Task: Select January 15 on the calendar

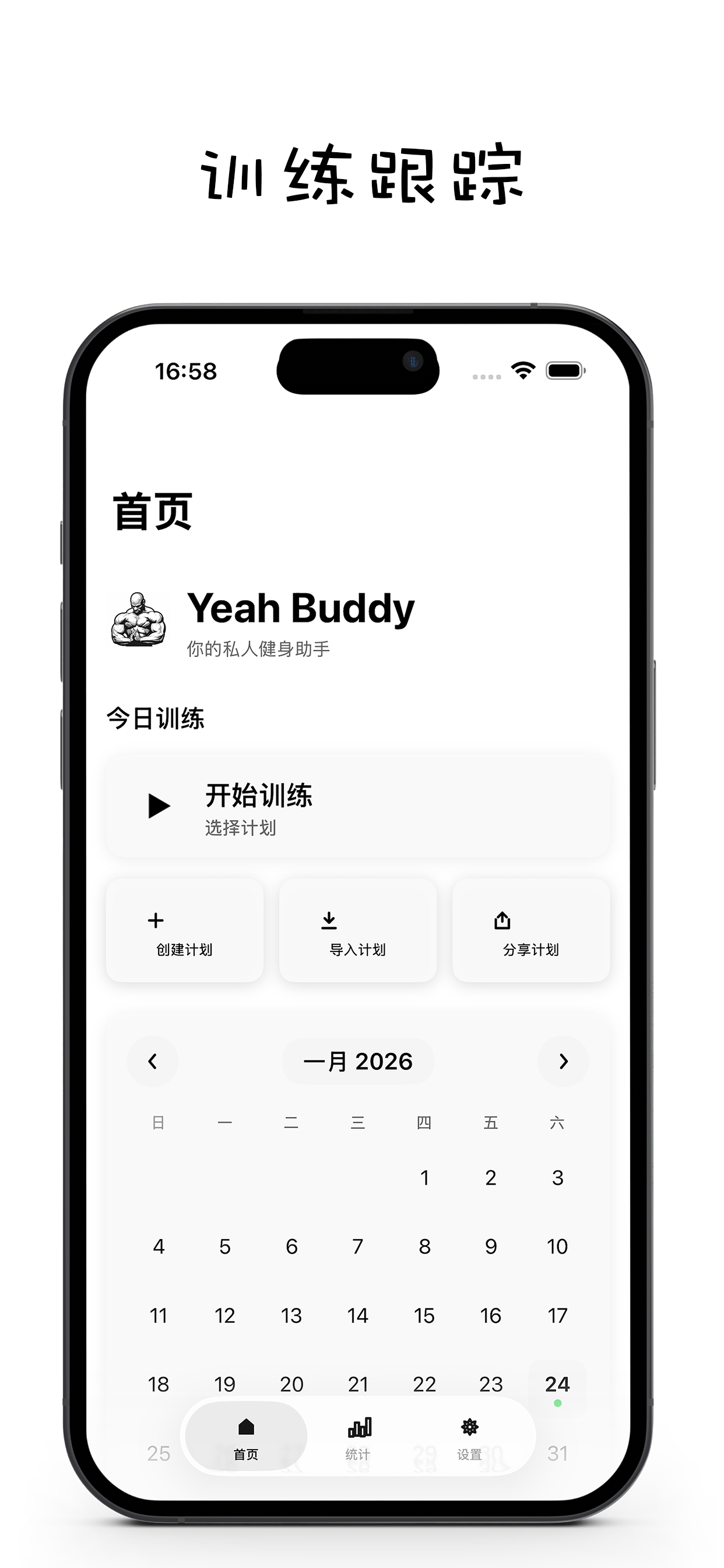Action: (425, 1315)
